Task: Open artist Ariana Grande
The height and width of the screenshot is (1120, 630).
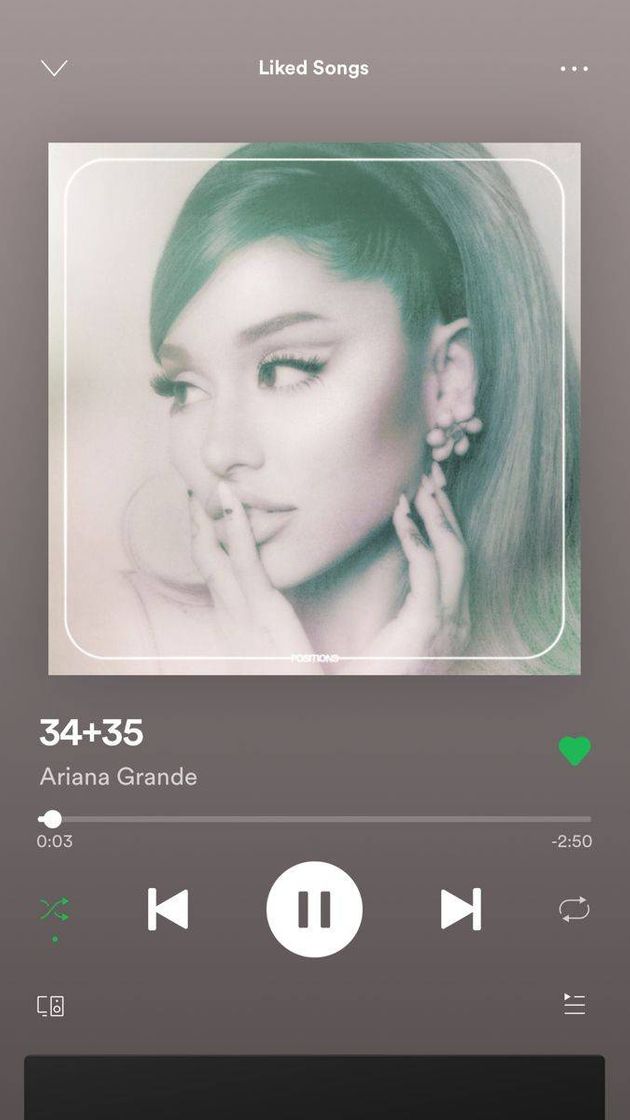Action: [x=118, y=777]
